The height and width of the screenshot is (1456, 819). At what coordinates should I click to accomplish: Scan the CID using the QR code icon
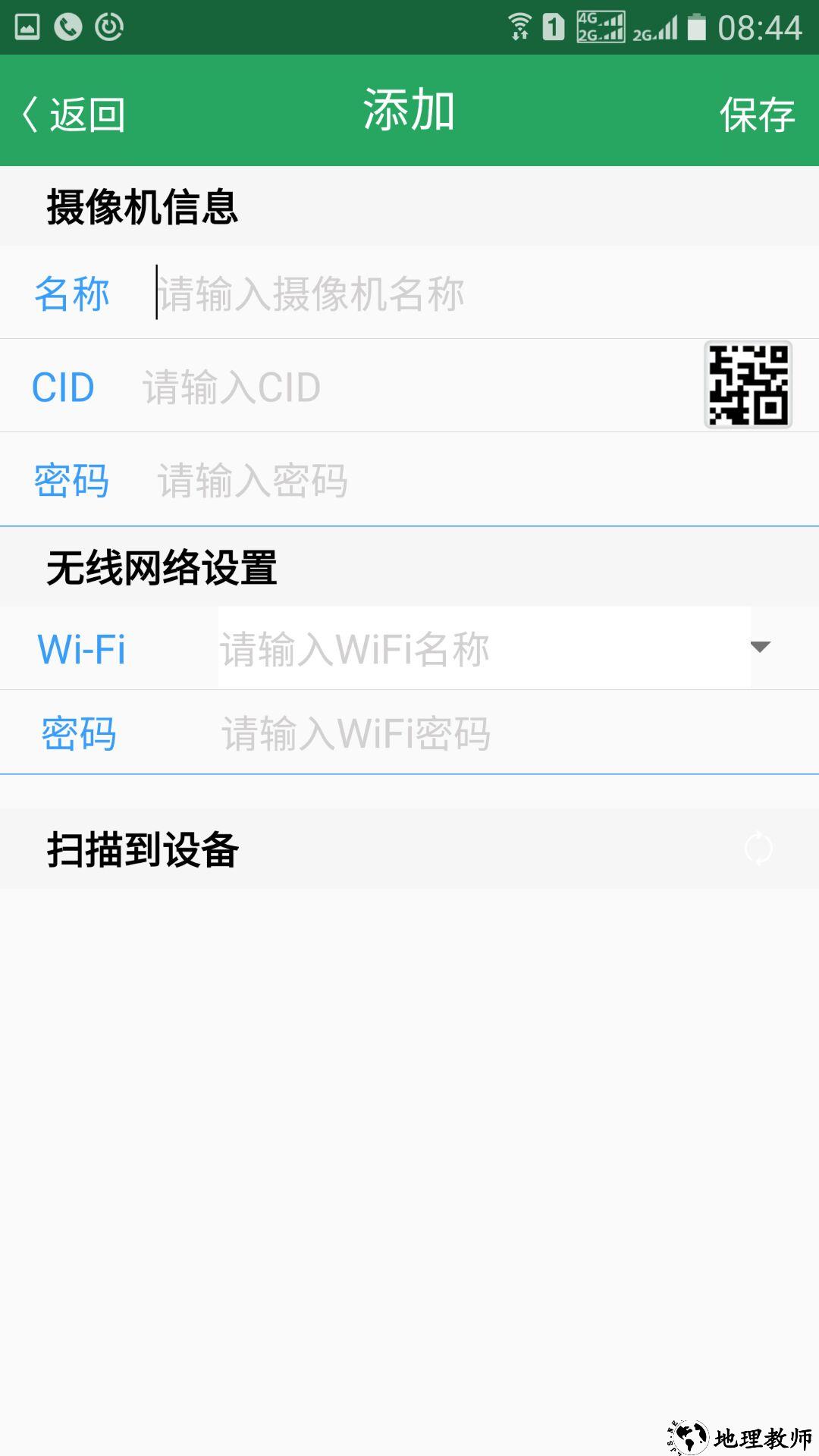[748, 385]
